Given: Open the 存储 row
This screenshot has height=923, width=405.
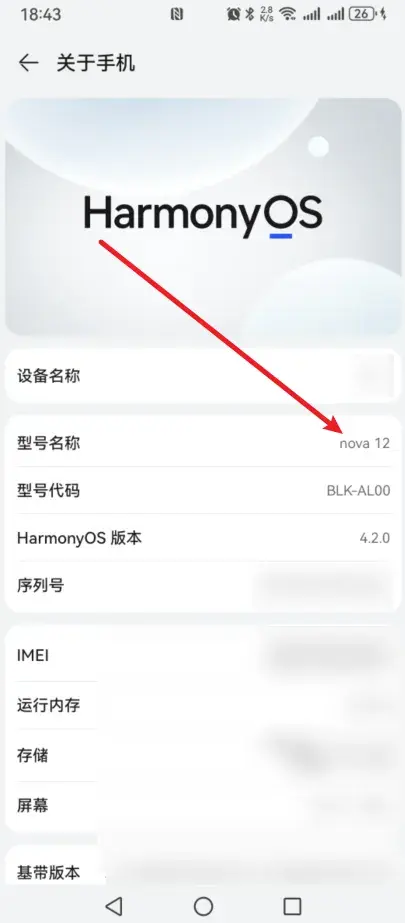Looking at the screenshot, I should [202, 755].
